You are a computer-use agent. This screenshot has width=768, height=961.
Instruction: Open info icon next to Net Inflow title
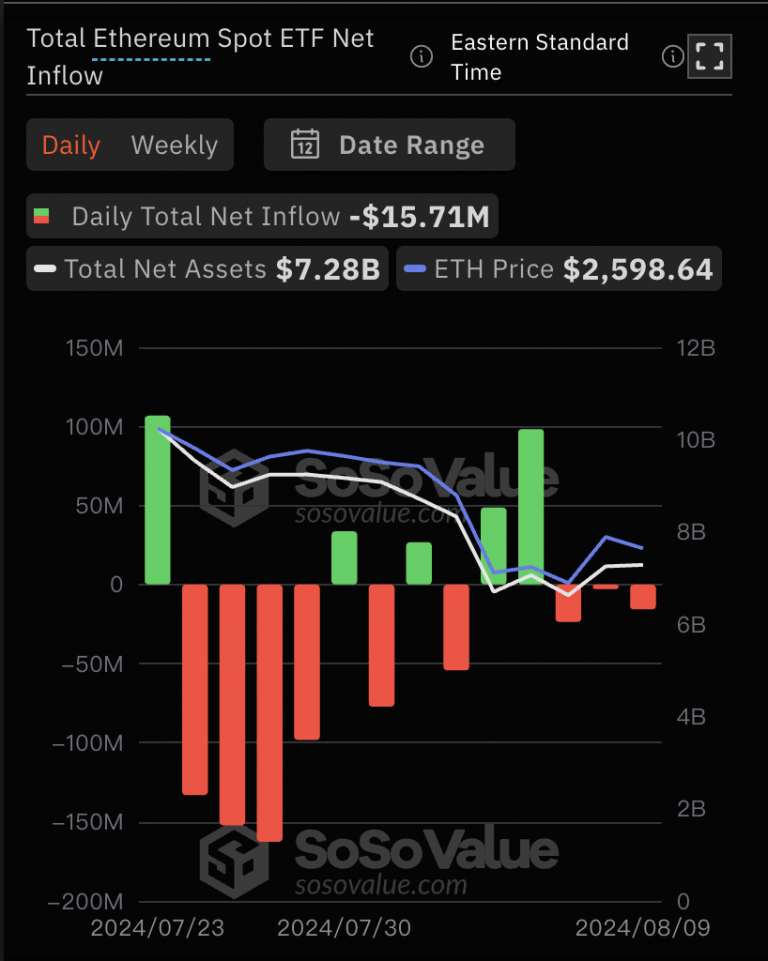click(422, 57)
